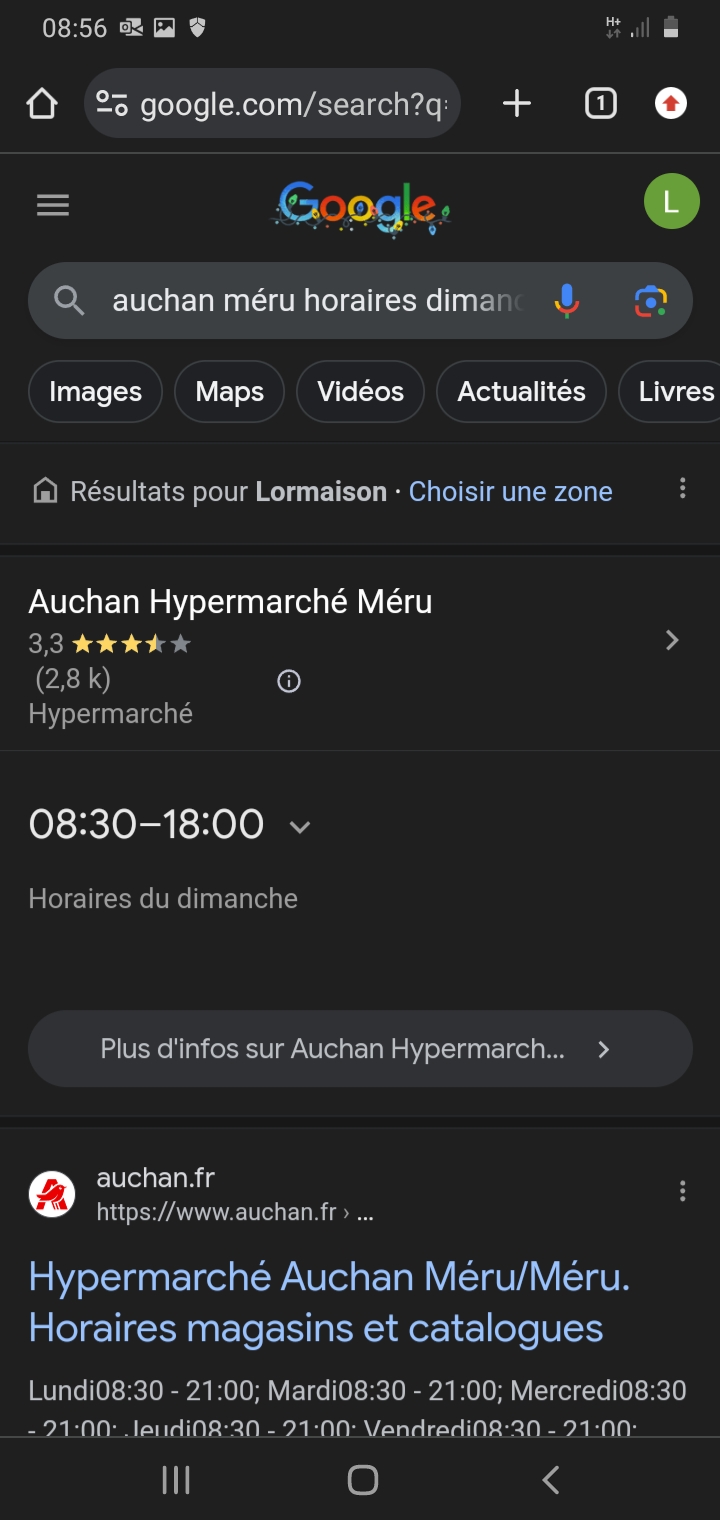
Task: Edit the auchan méru search query
Action: tap(316, 300)
